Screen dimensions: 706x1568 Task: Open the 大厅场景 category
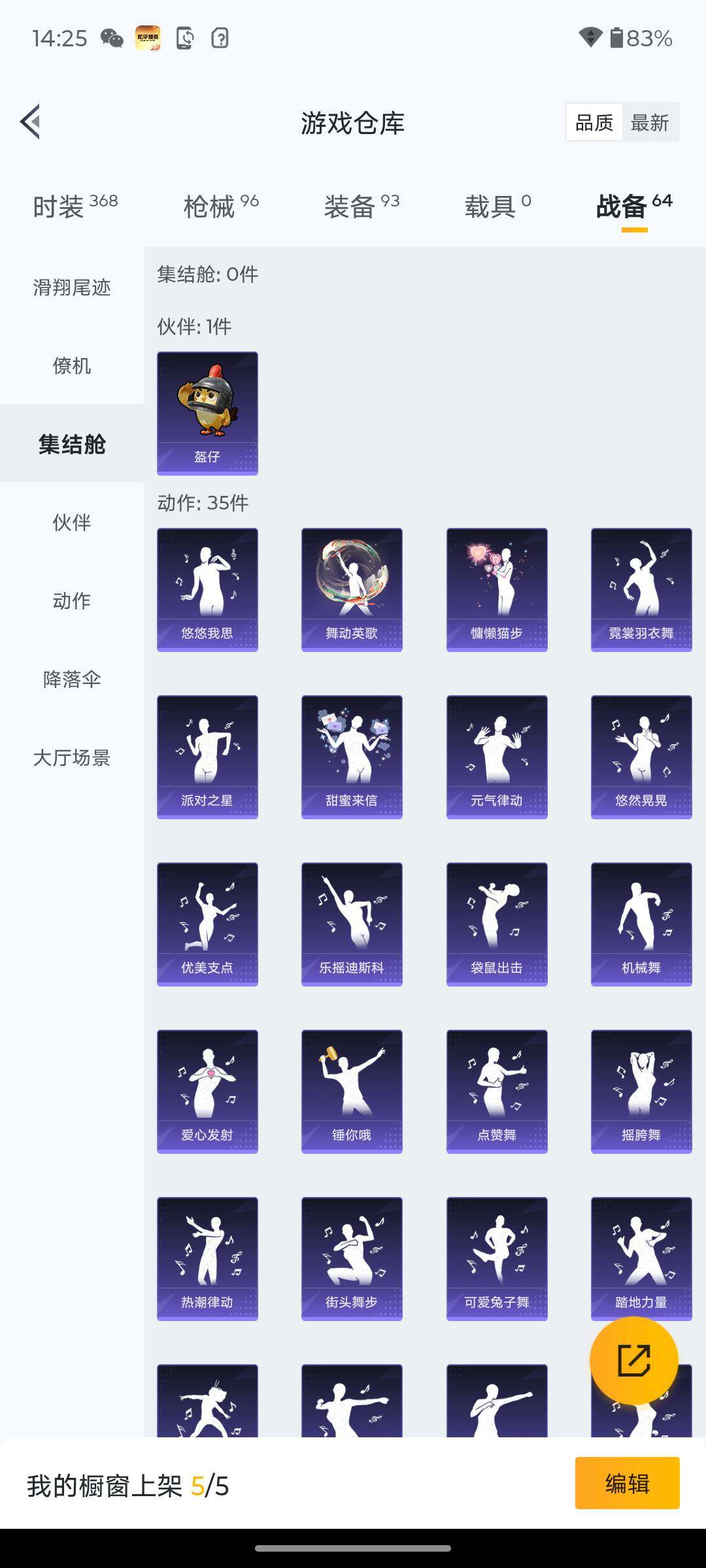(x=72, y=757)
